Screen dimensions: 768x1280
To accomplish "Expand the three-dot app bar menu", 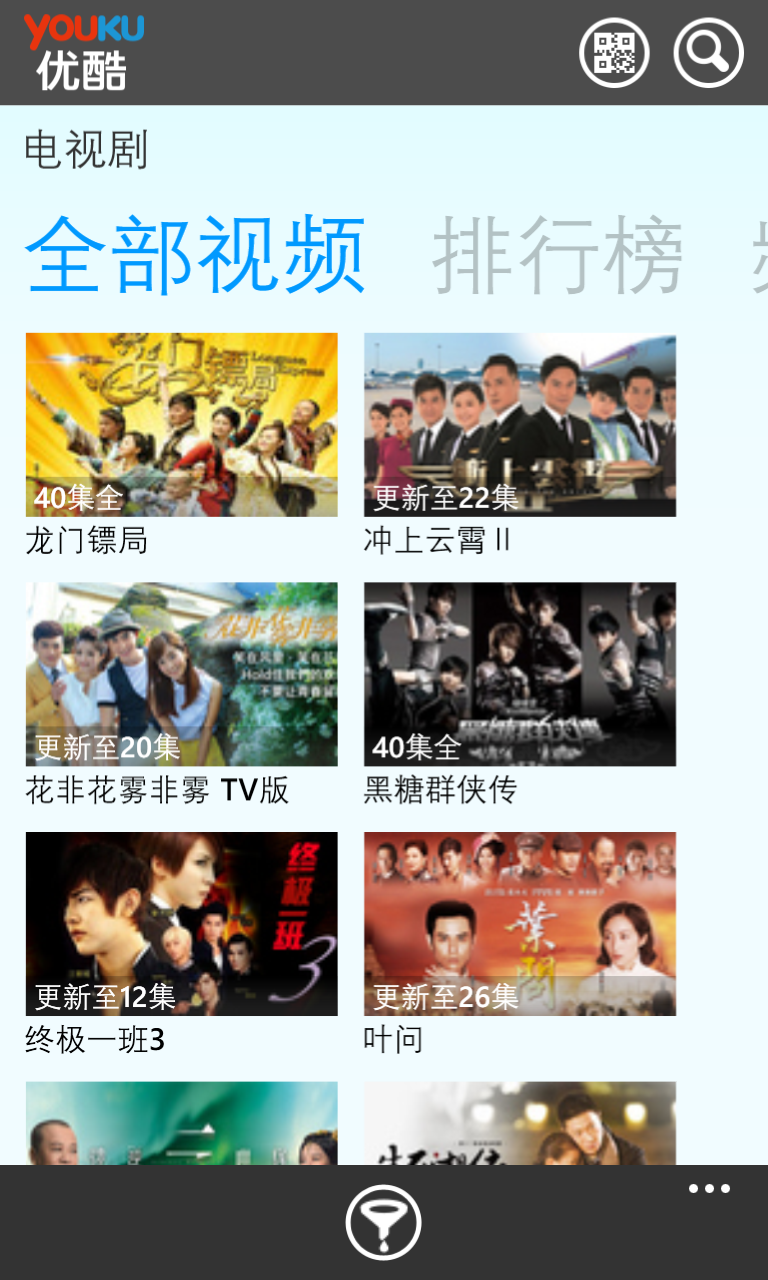I will tap(709, 1189).
